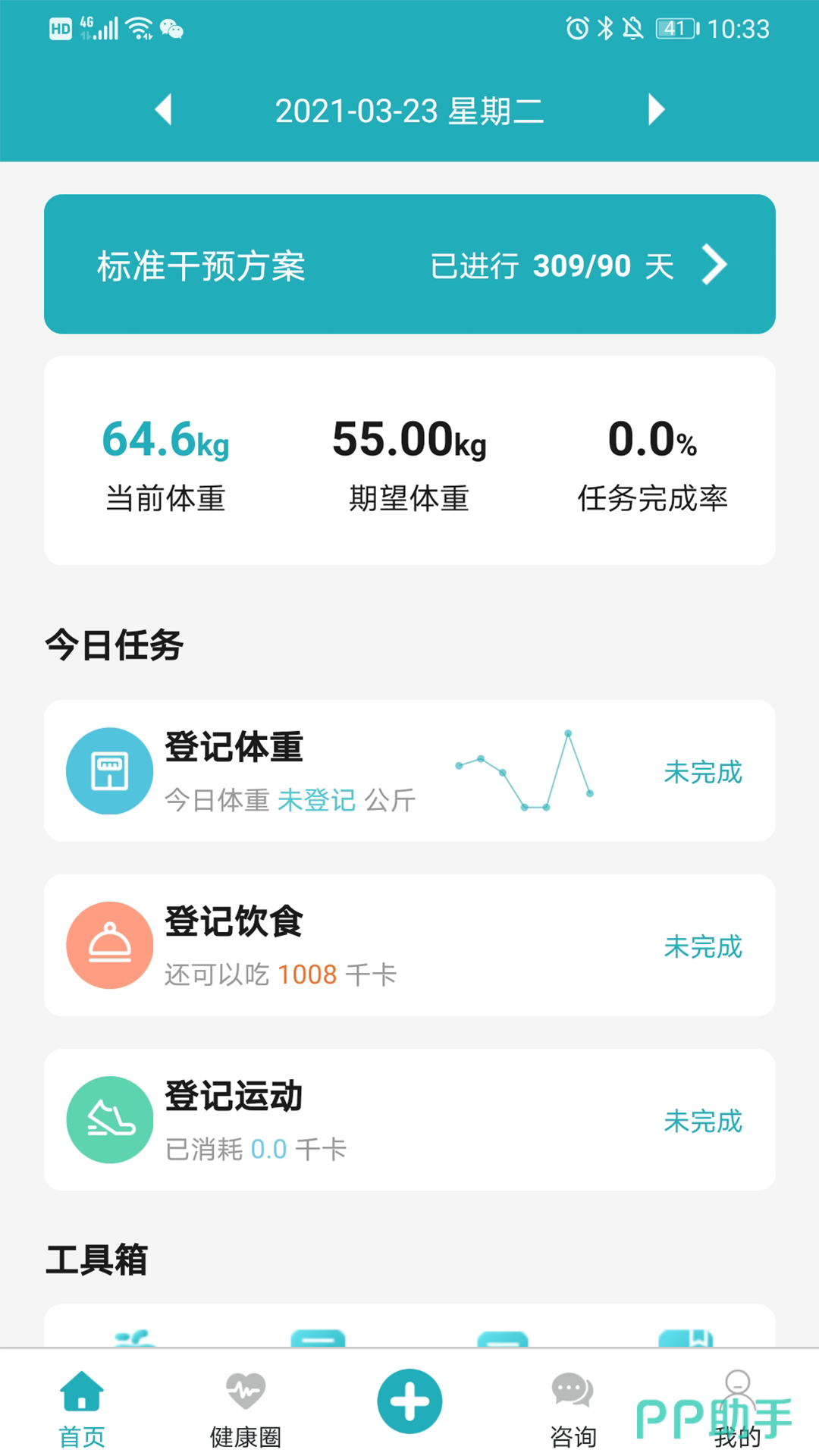Open the 标准干预方案 plan card
The image size is (819, 1456).
[409, 264]
